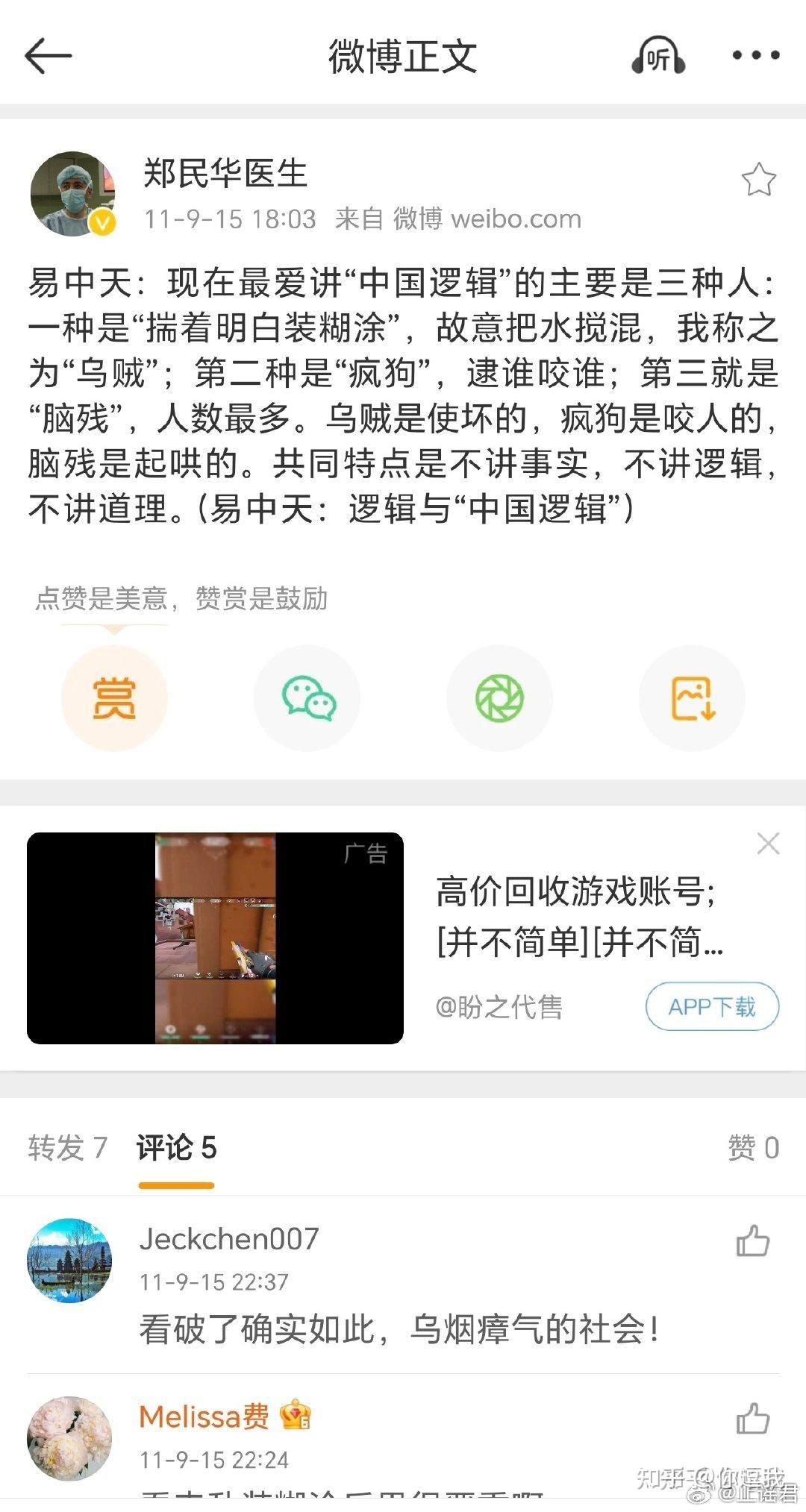Switch to the 评论 5 tab
The height and width of the screenshot is (1512, 806).
176,1147
